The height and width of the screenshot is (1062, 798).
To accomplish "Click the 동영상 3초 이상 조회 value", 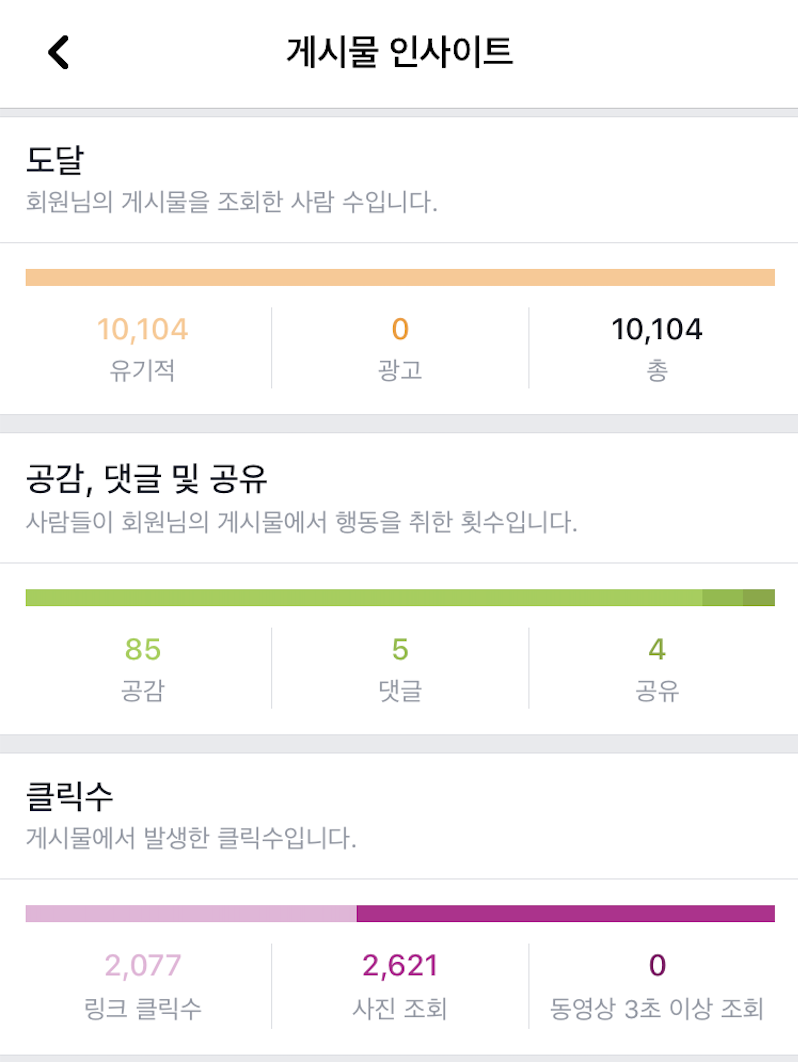I will coord(656,965).
